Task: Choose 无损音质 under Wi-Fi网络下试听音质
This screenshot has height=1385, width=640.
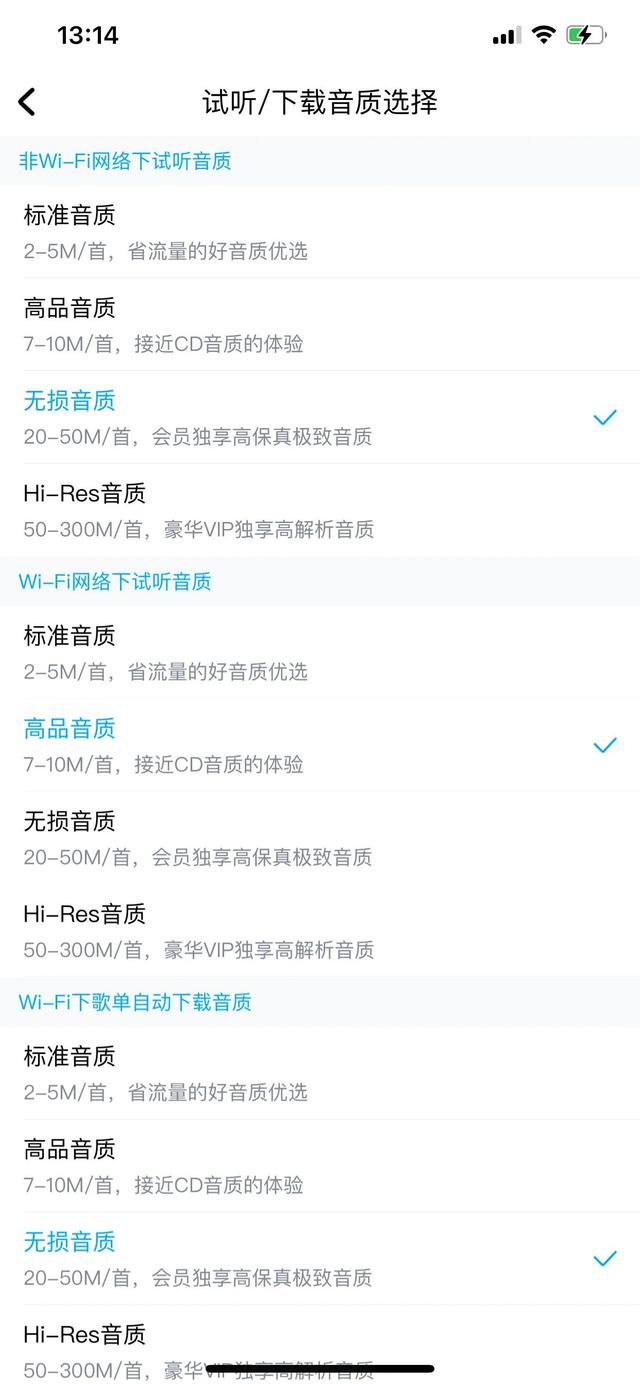Action: (320, 838)
